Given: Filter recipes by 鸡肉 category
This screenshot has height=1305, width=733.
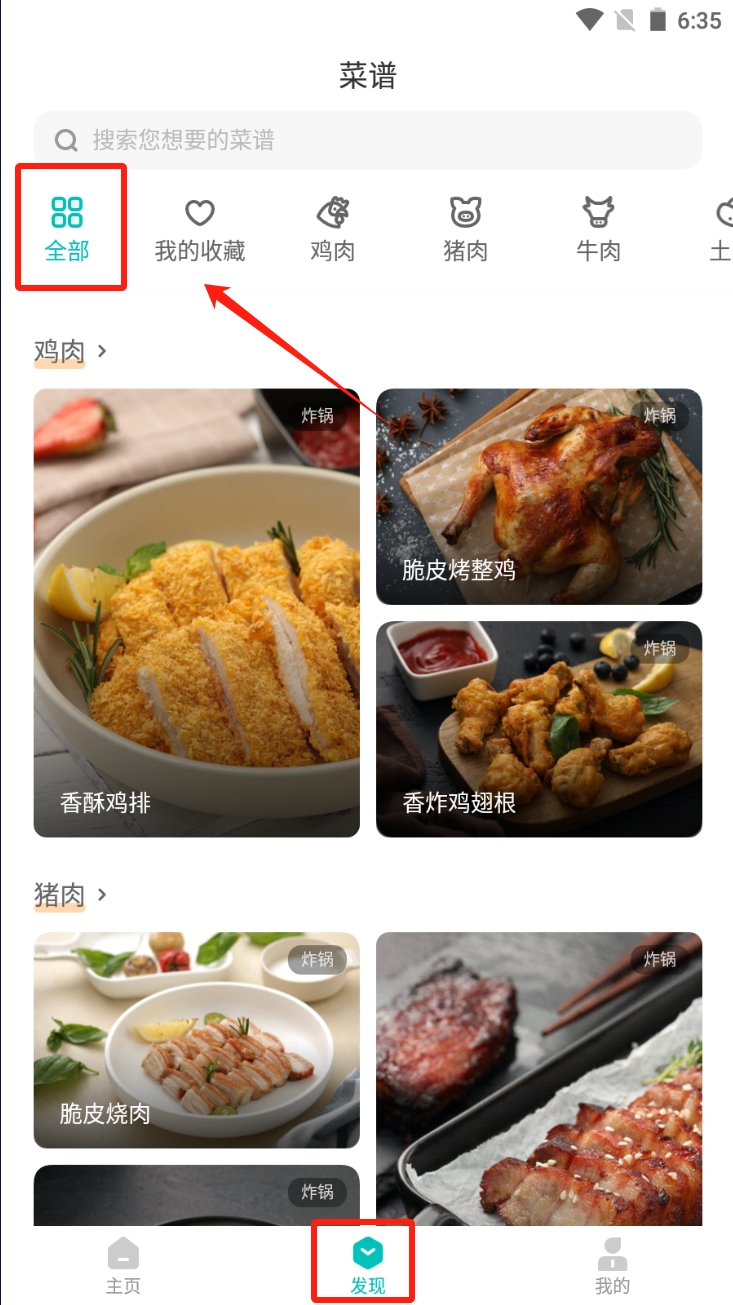Looking at the screenshot, I should (x=332, y=230).
